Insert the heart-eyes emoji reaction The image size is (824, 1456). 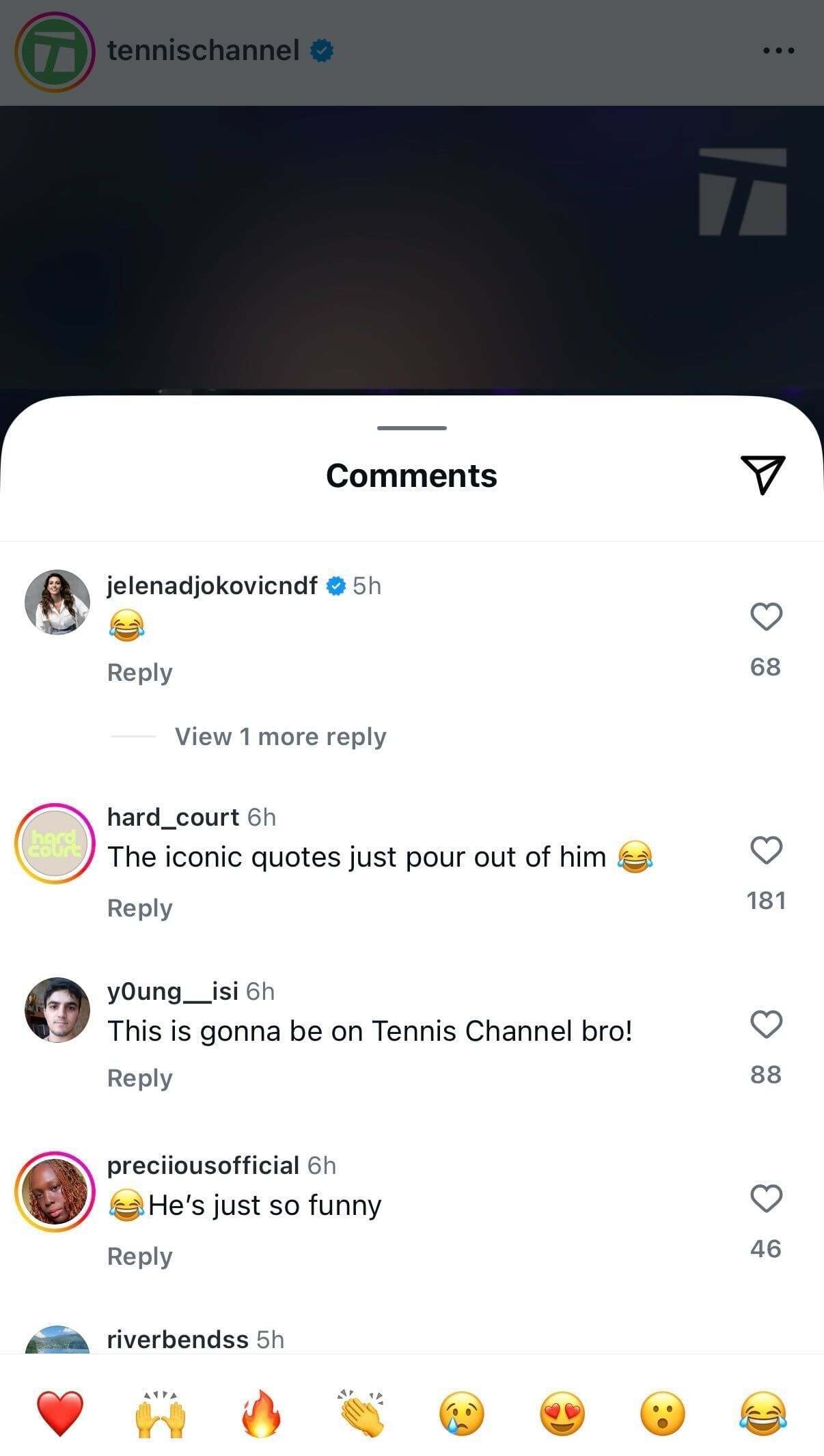pyautogui.click(x=562, y=1413)
